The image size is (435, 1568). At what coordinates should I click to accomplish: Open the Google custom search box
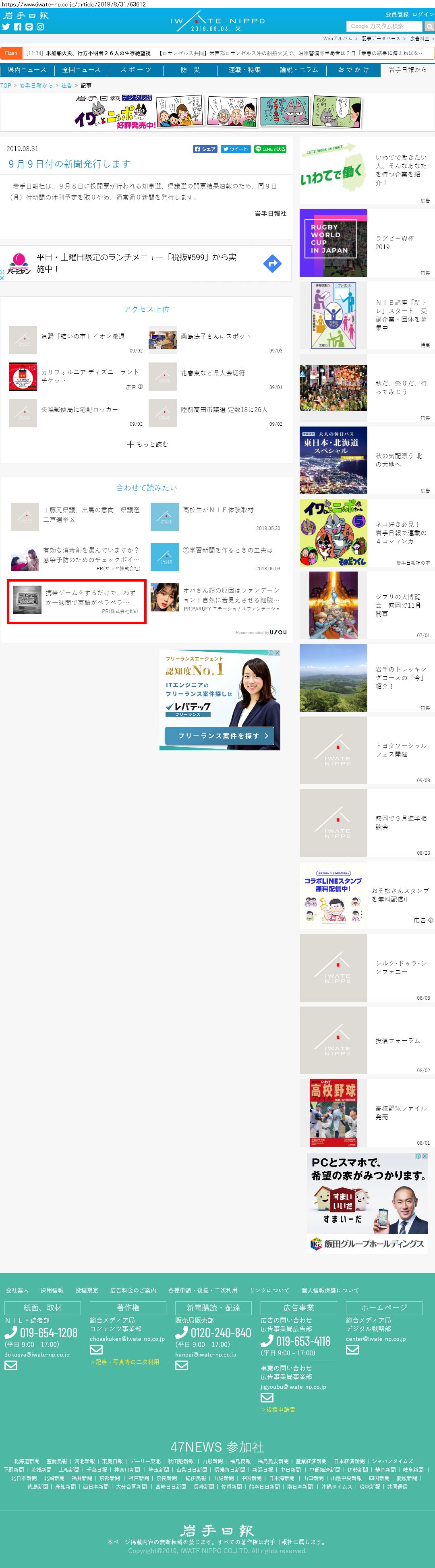pos(384,26)
